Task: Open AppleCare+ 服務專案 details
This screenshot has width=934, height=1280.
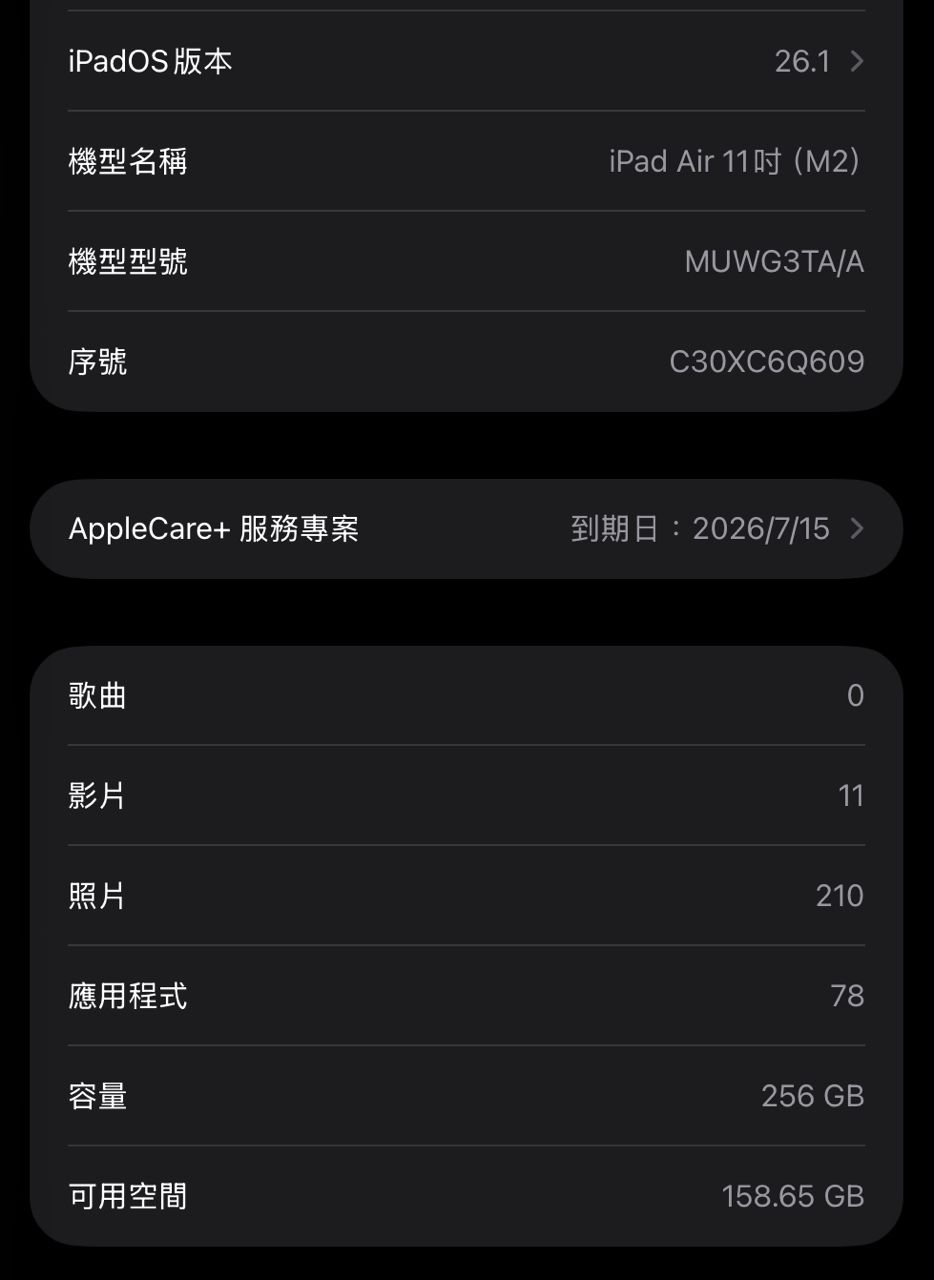Action: pyautogui.click(x=466, y=529)
